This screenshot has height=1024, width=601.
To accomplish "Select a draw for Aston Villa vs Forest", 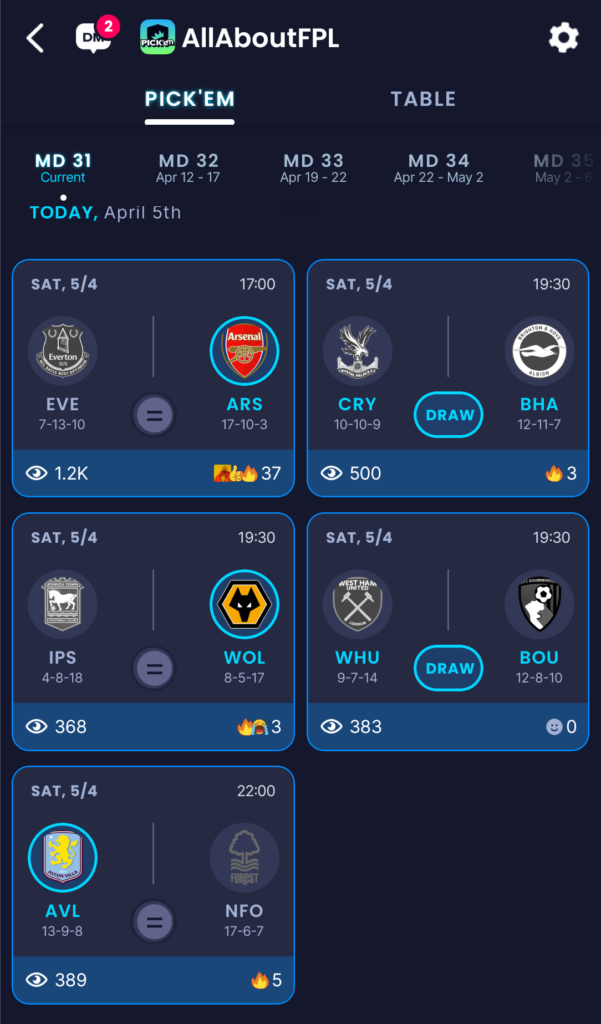I will click(x=154, y=922).
